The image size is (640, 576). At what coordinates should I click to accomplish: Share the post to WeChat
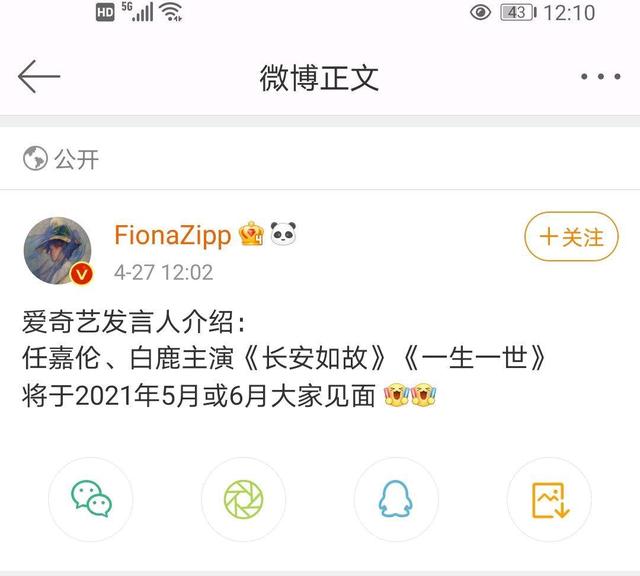pyautogui.click(x=91, y=499)
